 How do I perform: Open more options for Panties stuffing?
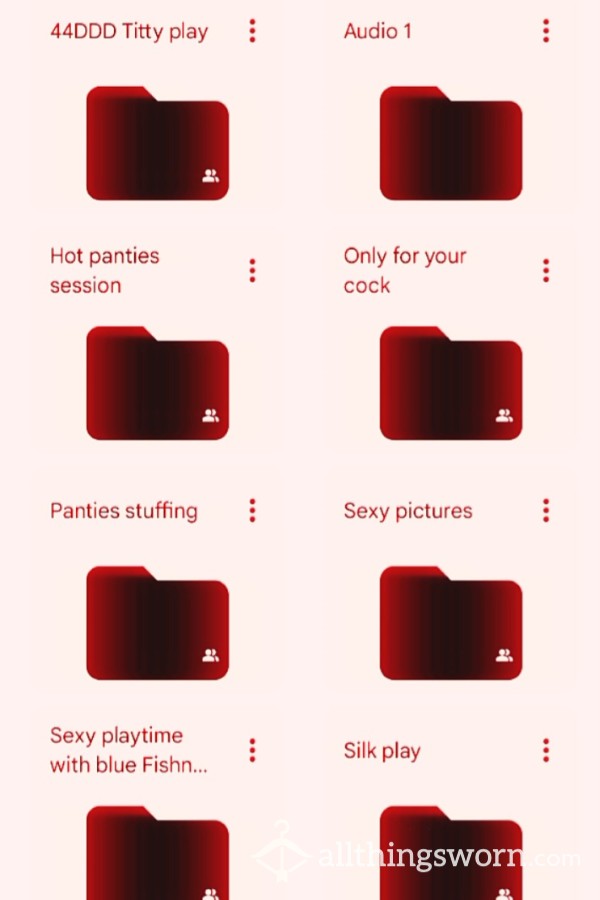(252, 511)
